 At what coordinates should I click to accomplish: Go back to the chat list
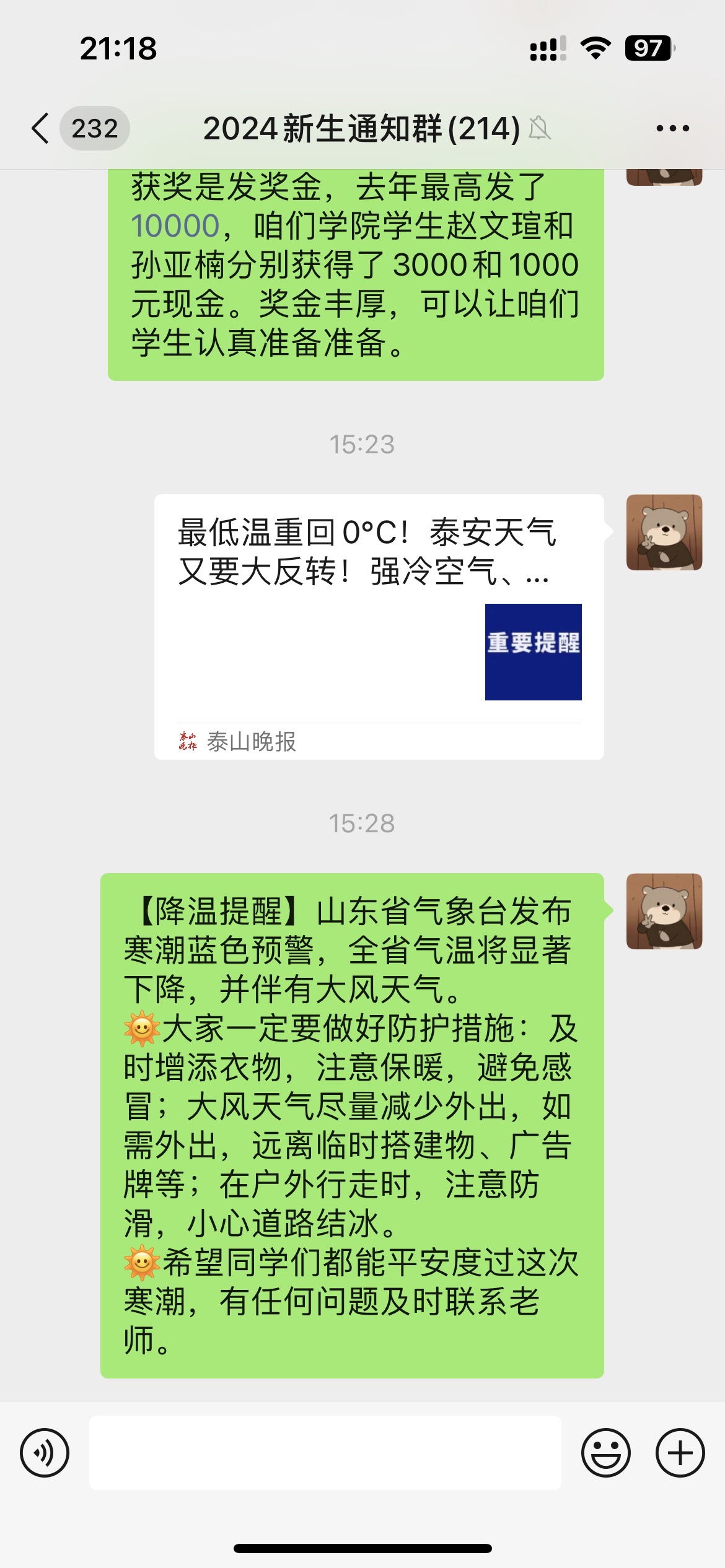41,129
